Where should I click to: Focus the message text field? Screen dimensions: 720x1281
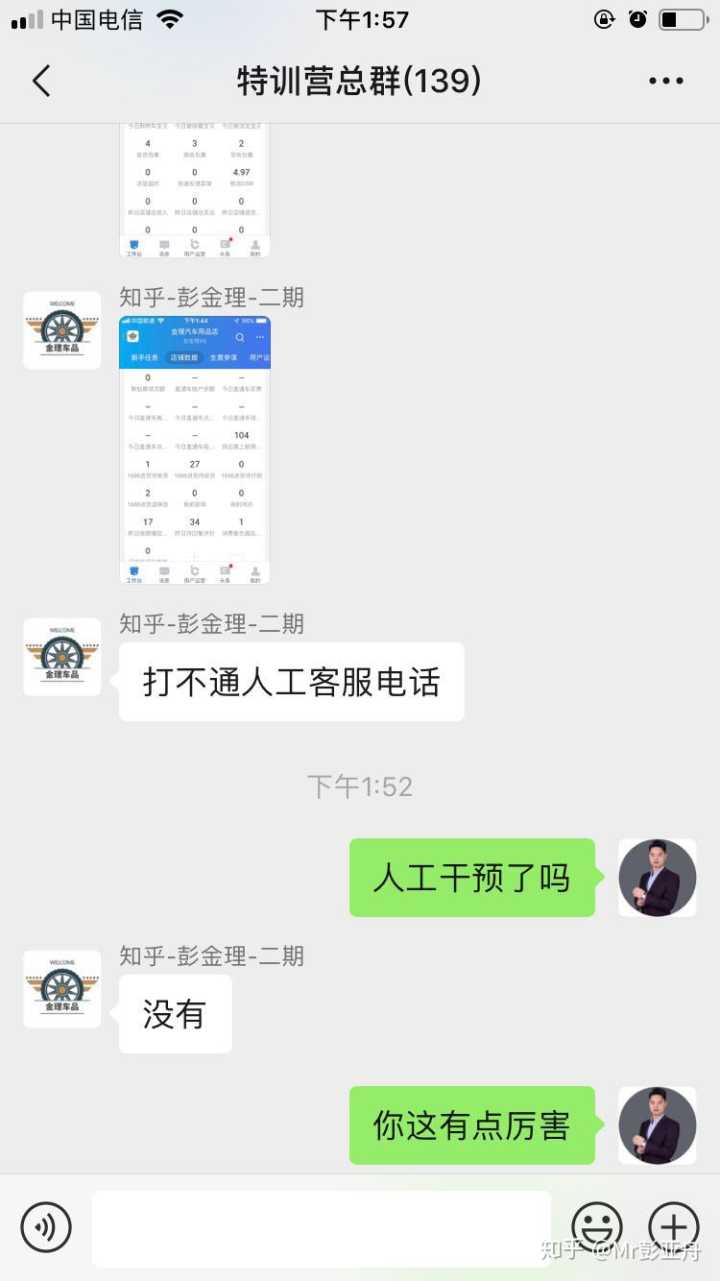tap(321, 1228)
